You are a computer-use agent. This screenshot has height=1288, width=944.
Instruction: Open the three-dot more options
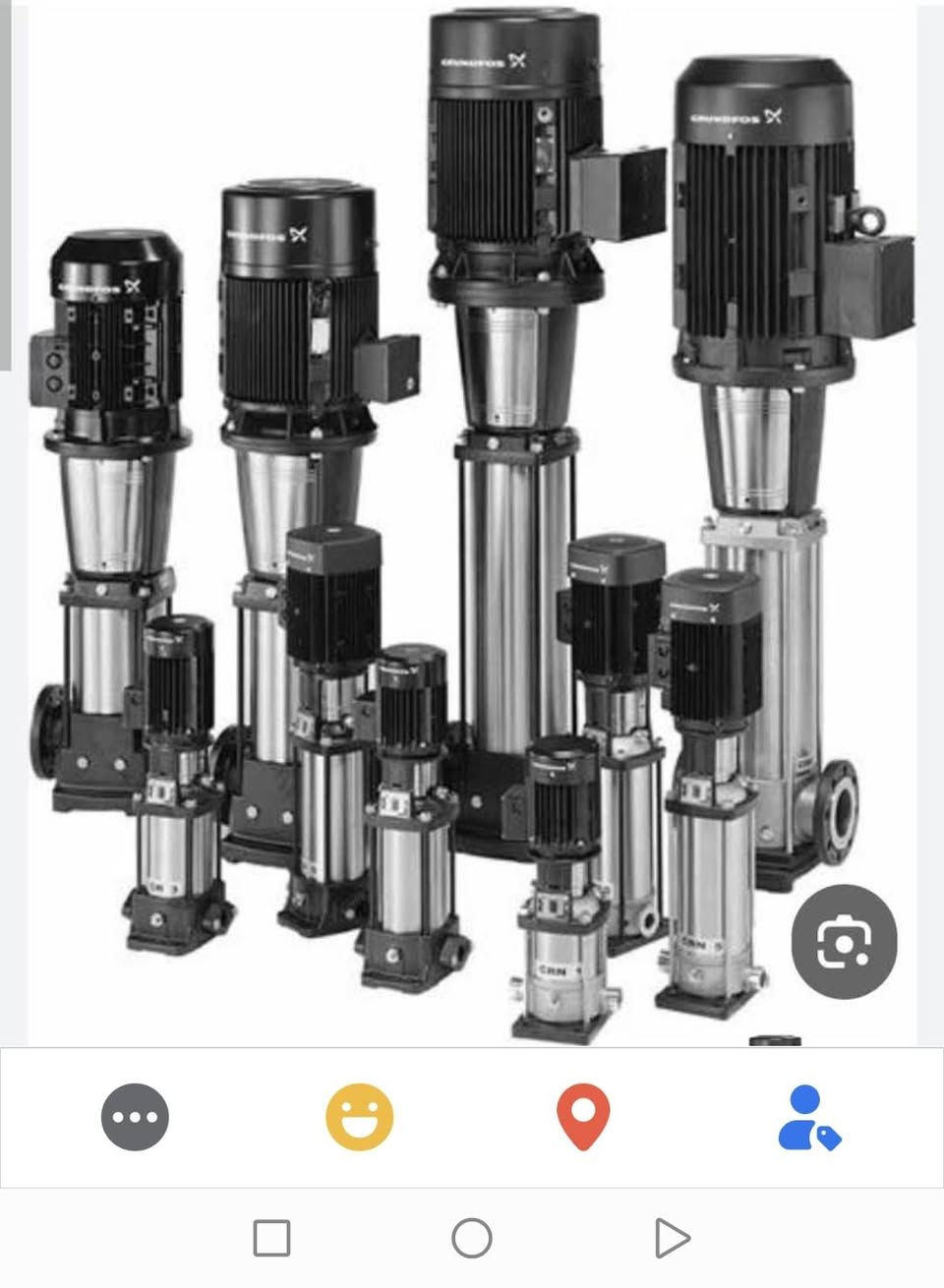point(136,1117)
